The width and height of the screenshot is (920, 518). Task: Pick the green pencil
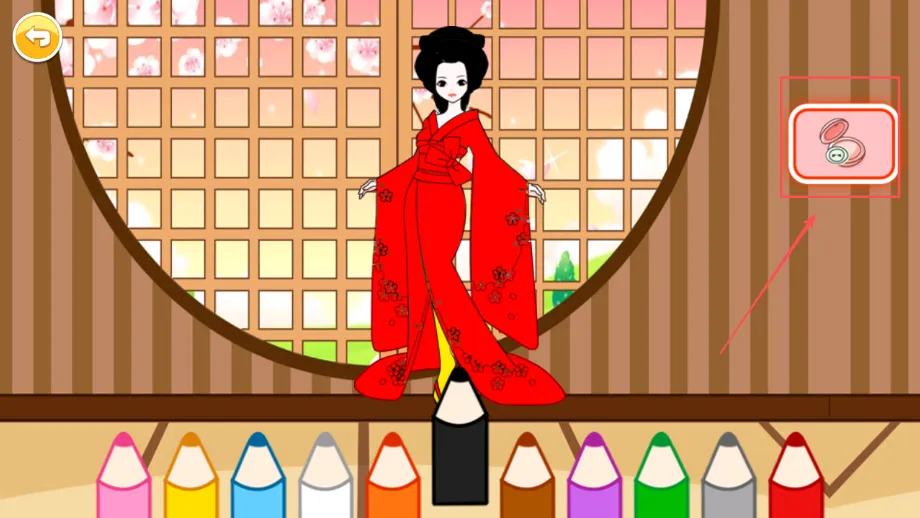coord(661,480)
